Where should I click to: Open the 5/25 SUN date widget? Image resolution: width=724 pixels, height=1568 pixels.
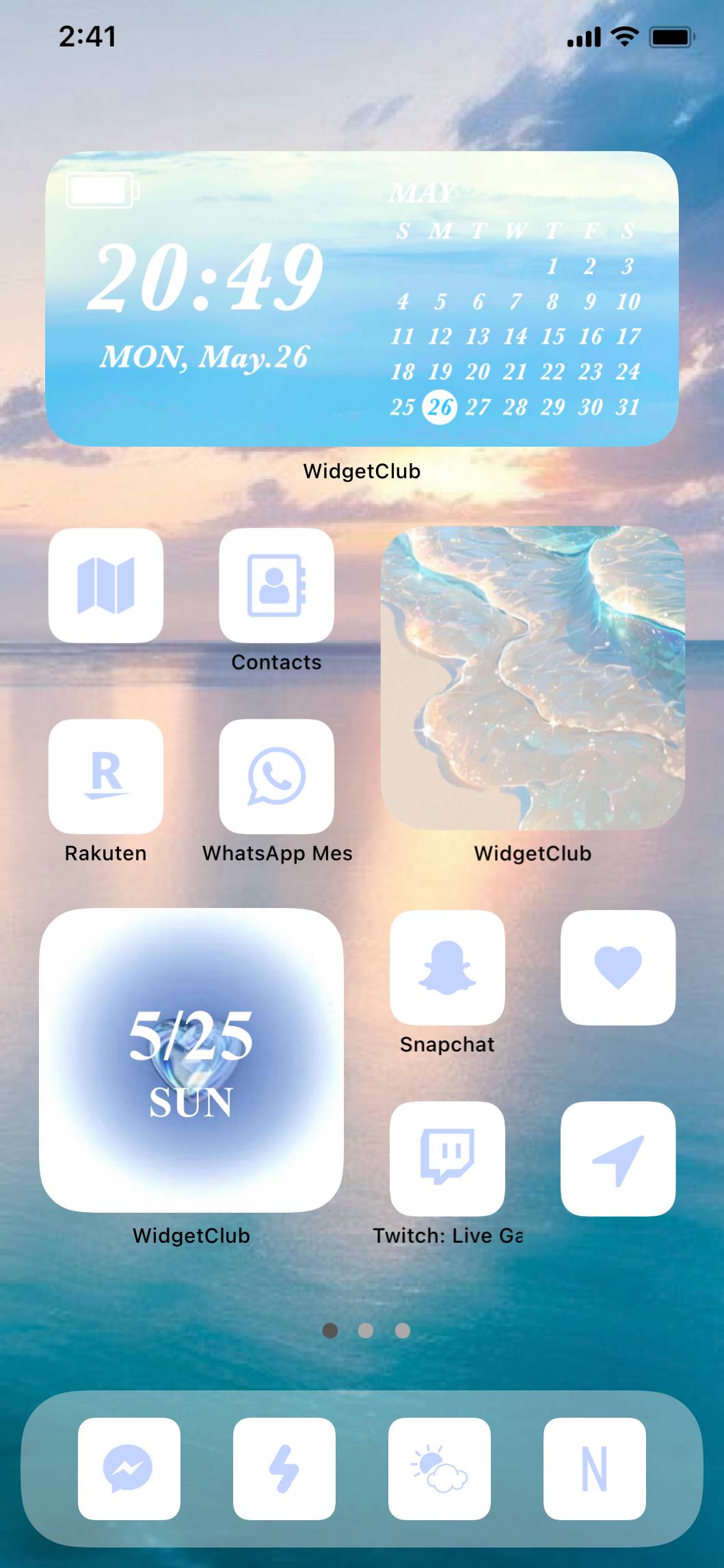(191, 1060)
